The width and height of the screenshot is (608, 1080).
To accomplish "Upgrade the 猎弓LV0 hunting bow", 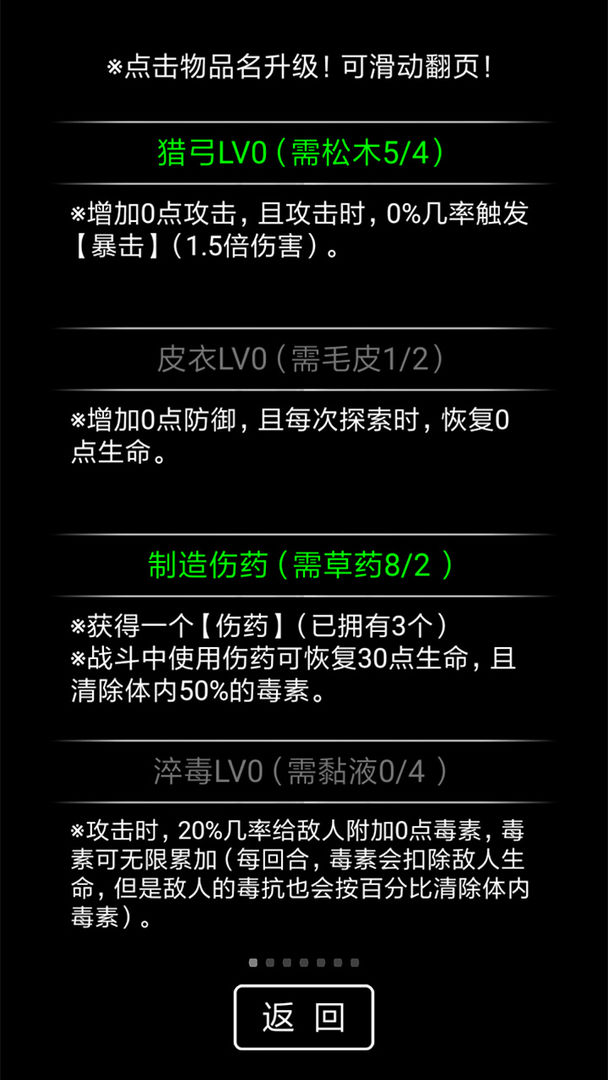I will click(302, 153).
